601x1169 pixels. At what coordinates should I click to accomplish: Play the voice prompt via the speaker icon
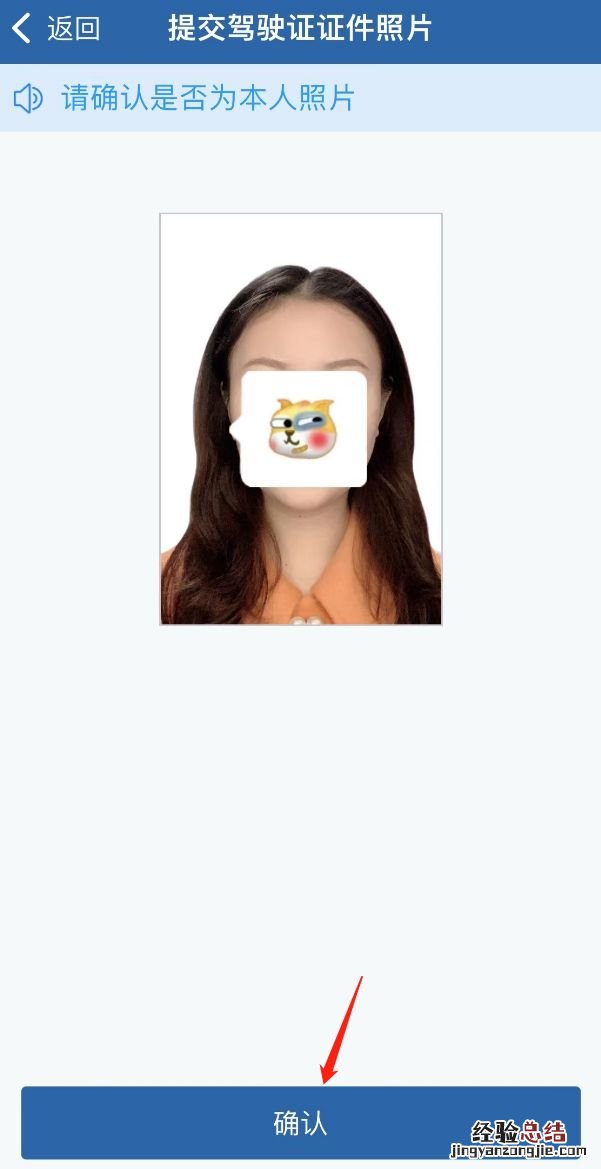pyautogui.click(x=28, y=98)
